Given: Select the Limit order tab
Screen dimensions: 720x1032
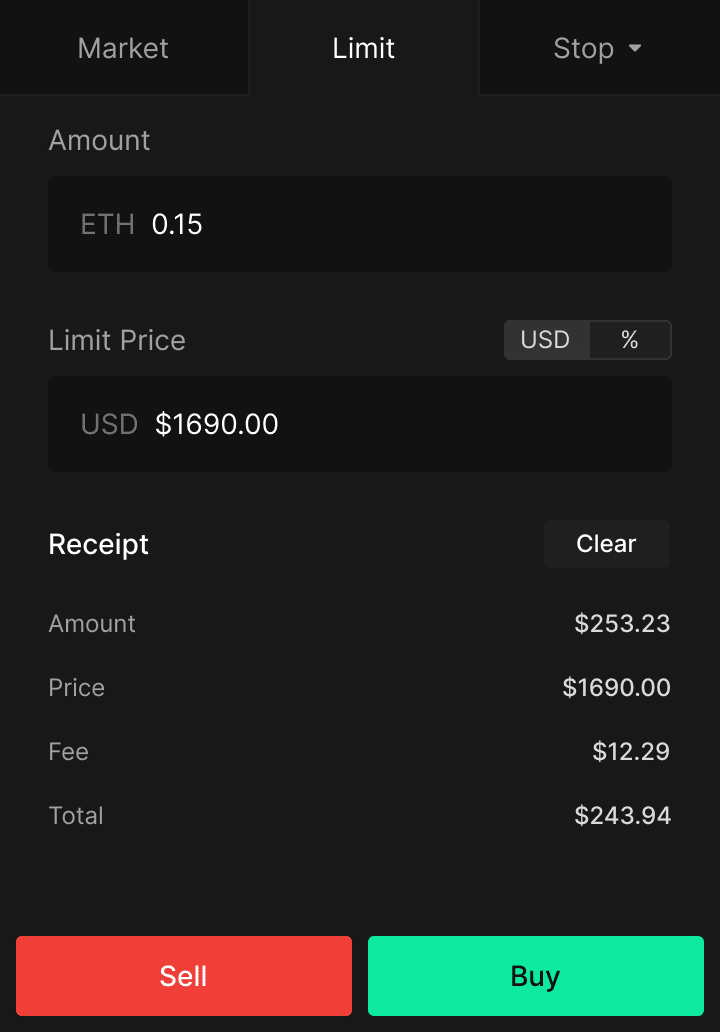Looking at the screenshot, I should pos(363,47).
